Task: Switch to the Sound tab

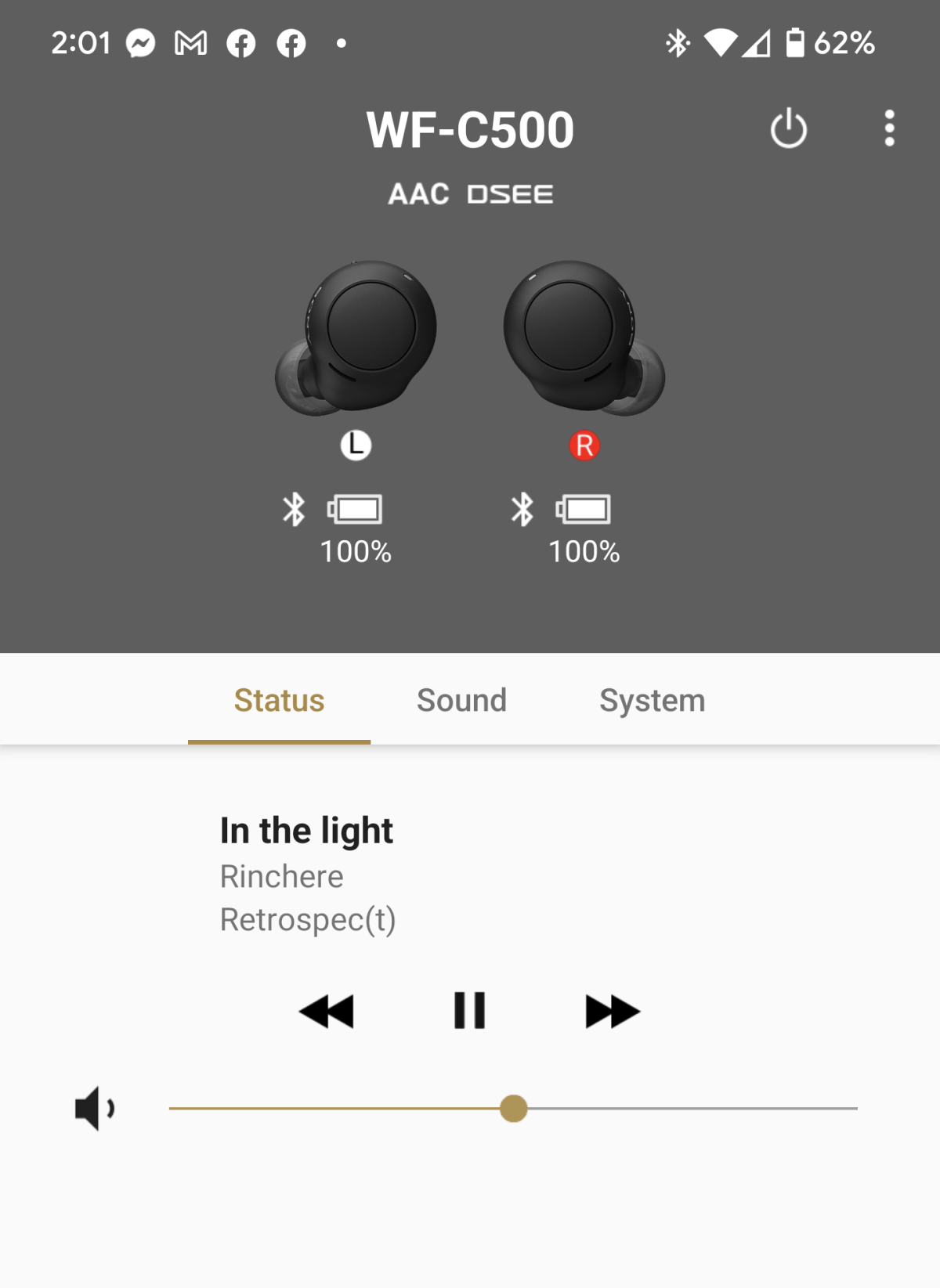Action: point(461,700)
